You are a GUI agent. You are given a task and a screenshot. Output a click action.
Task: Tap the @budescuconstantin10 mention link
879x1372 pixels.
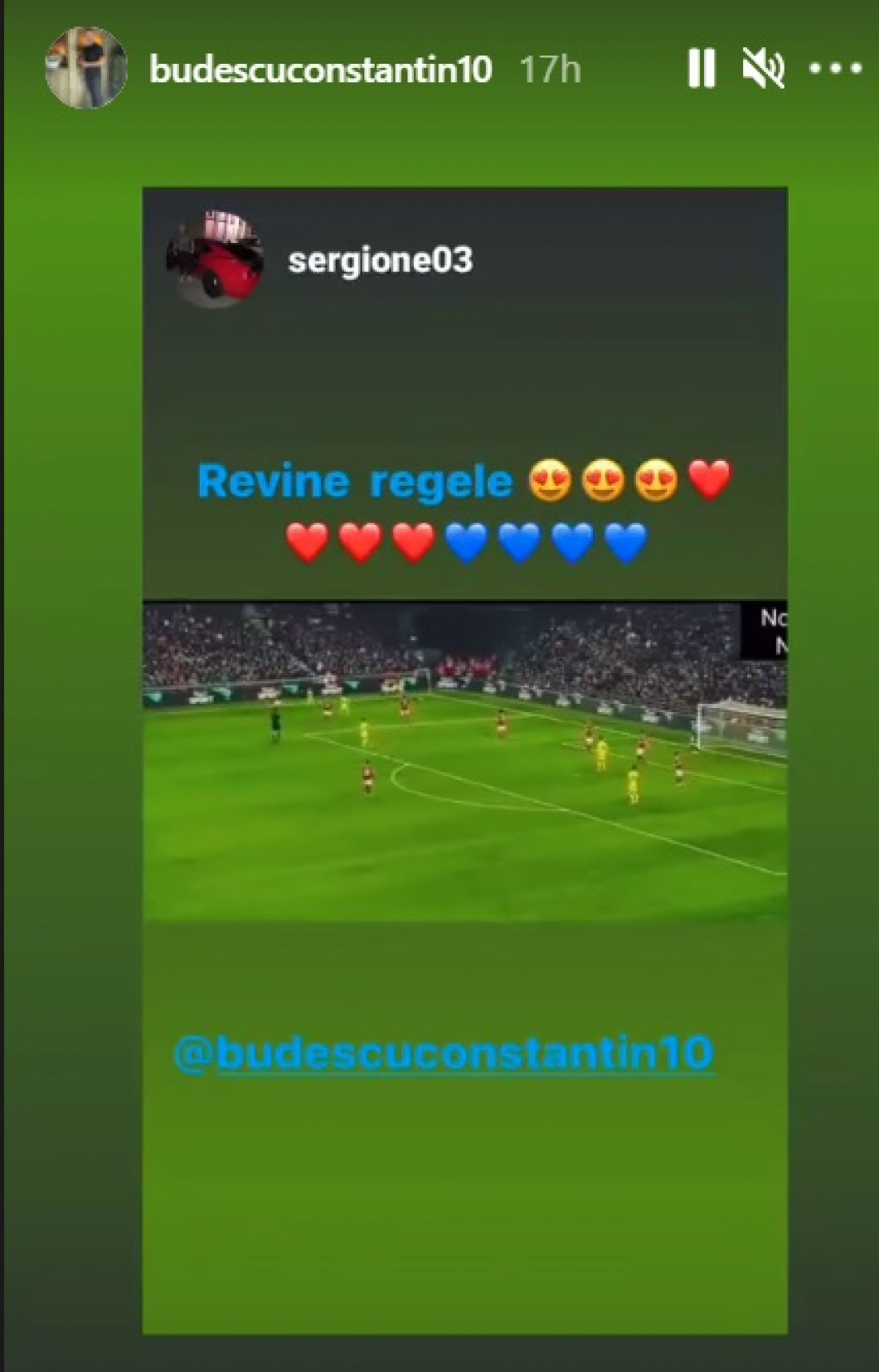click(x=444, y=1053)
